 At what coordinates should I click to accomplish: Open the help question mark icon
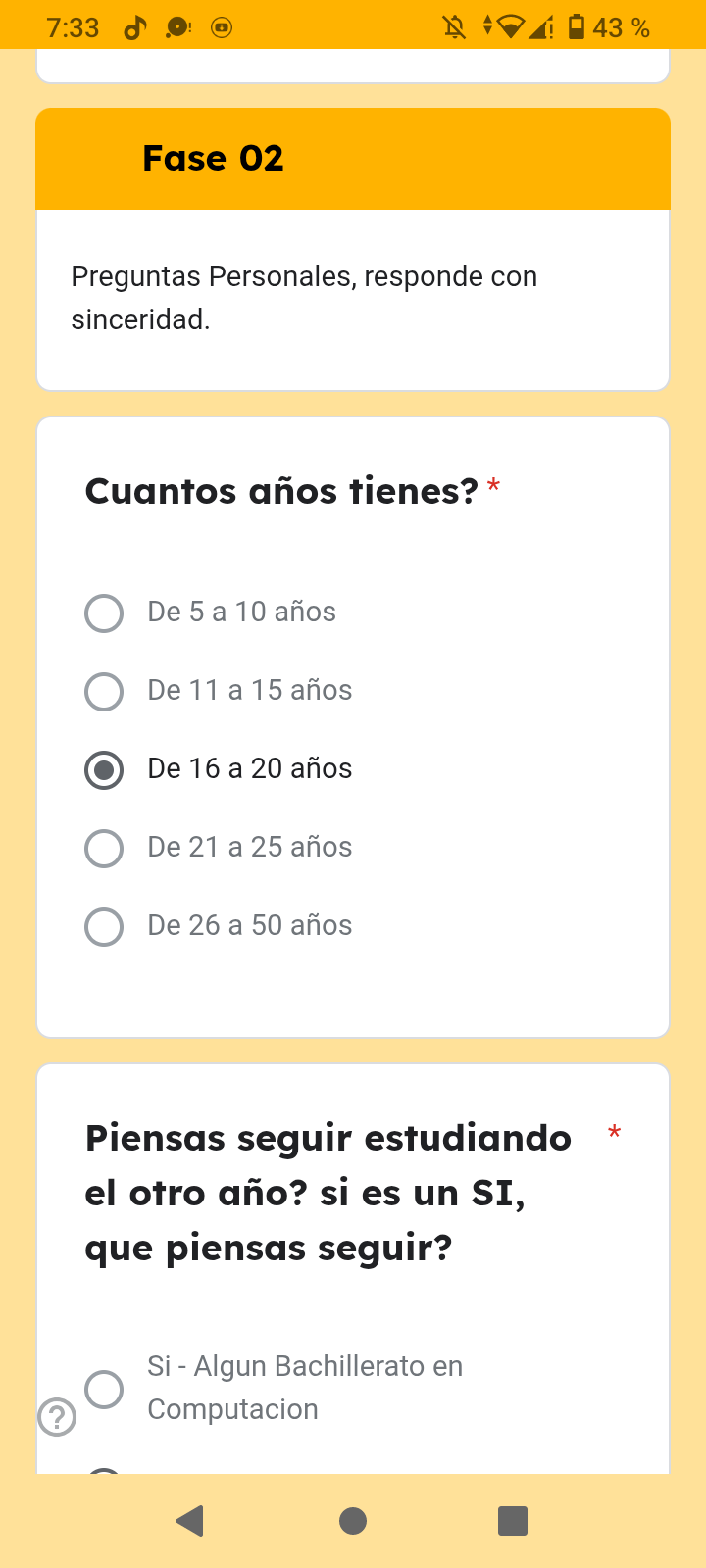(x=57, y=1417)
